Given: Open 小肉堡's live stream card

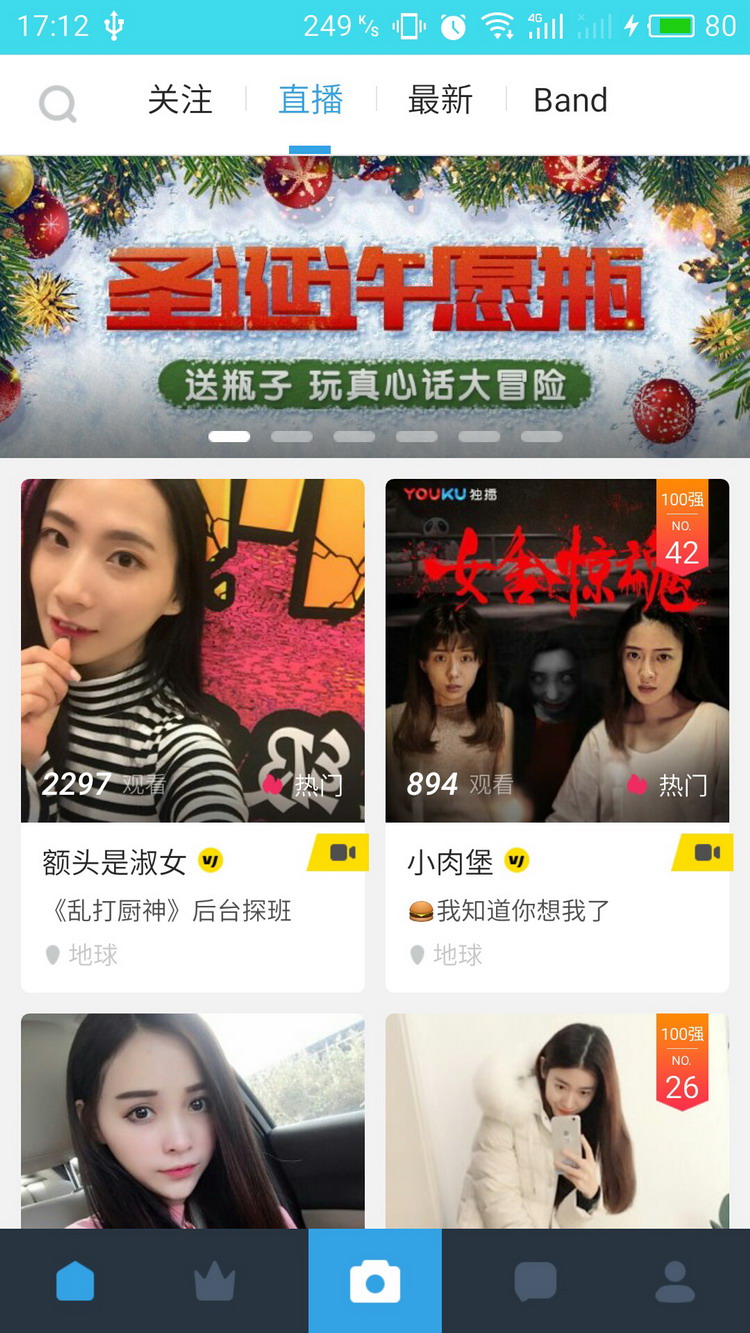Looking at the screenshot, I should point(557,651).
